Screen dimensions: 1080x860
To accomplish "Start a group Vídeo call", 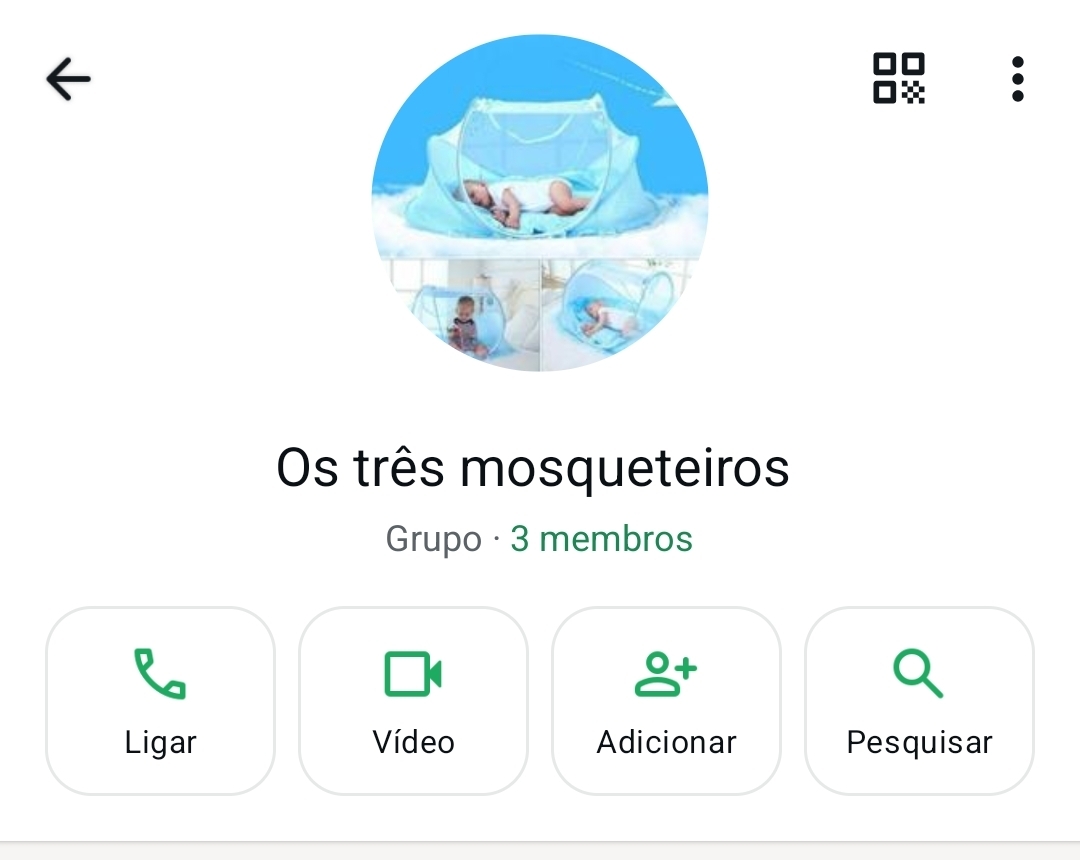I will point(413,700).
